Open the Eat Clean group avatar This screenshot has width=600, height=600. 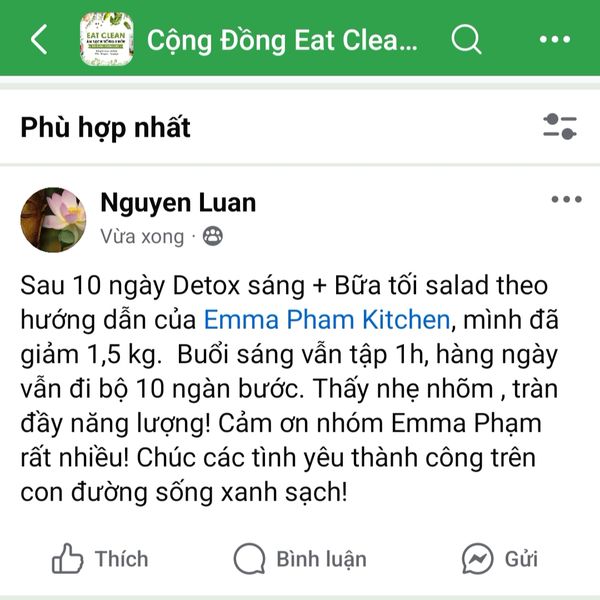click(106, 40)
